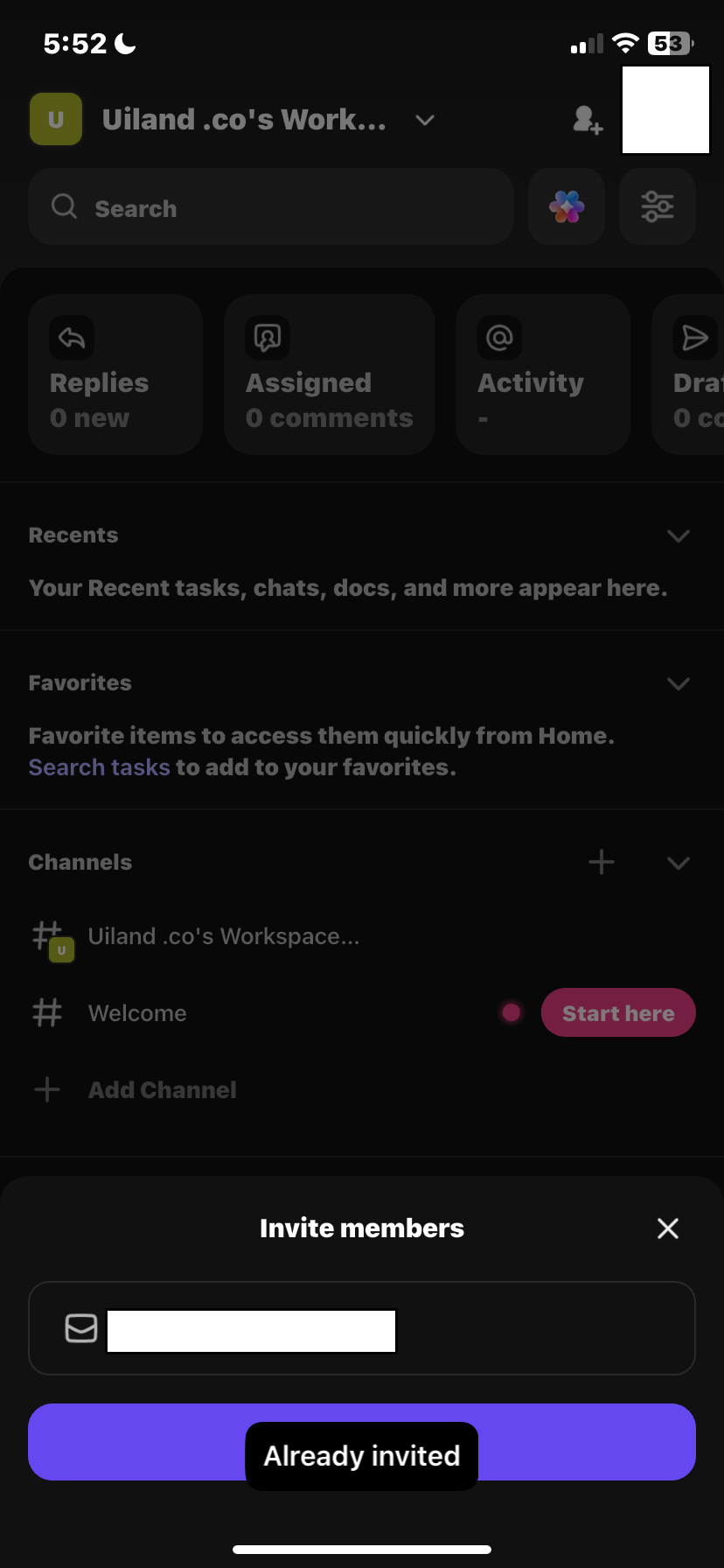Collapse the Favorites section
The width and height of the screenshot is (724, 1568).
click(x=678, y=683)
